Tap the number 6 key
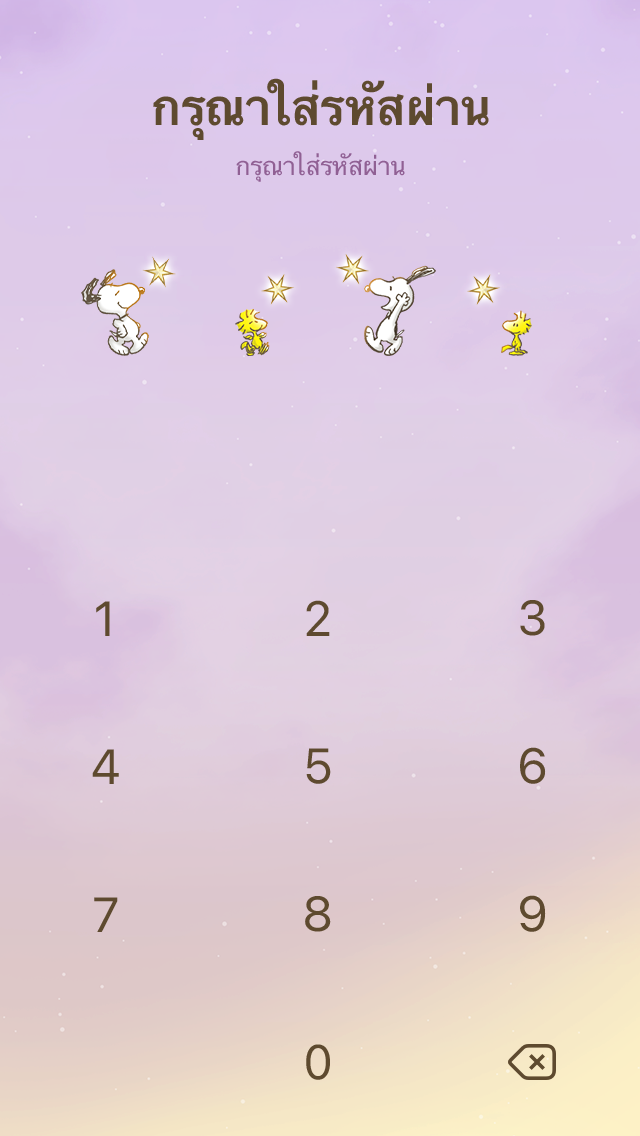Image resolution: width=640 pixels, height=1136 pixels. click(532, 767)
